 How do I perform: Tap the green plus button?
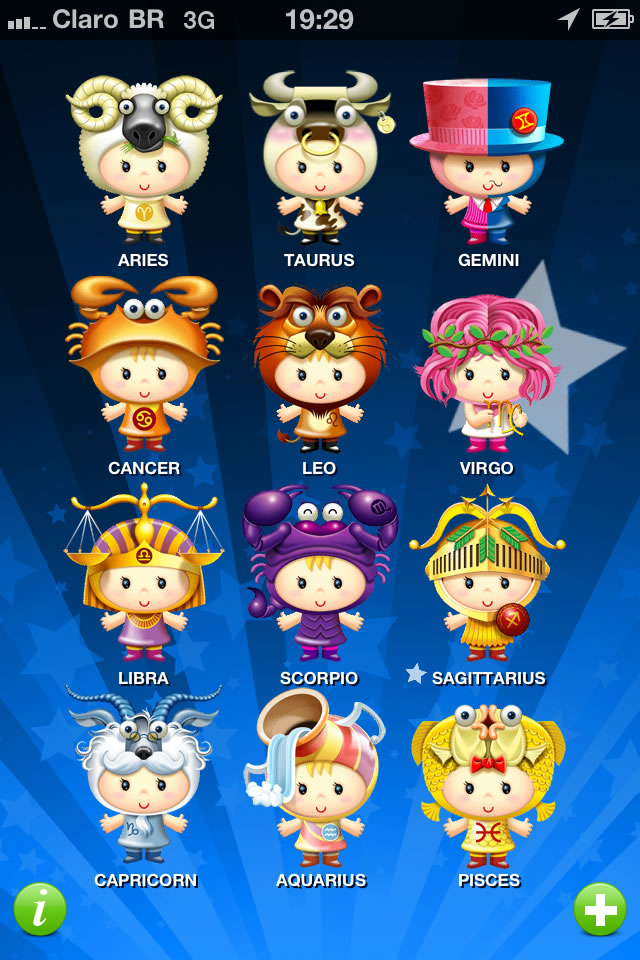click(x=600, y=909)
